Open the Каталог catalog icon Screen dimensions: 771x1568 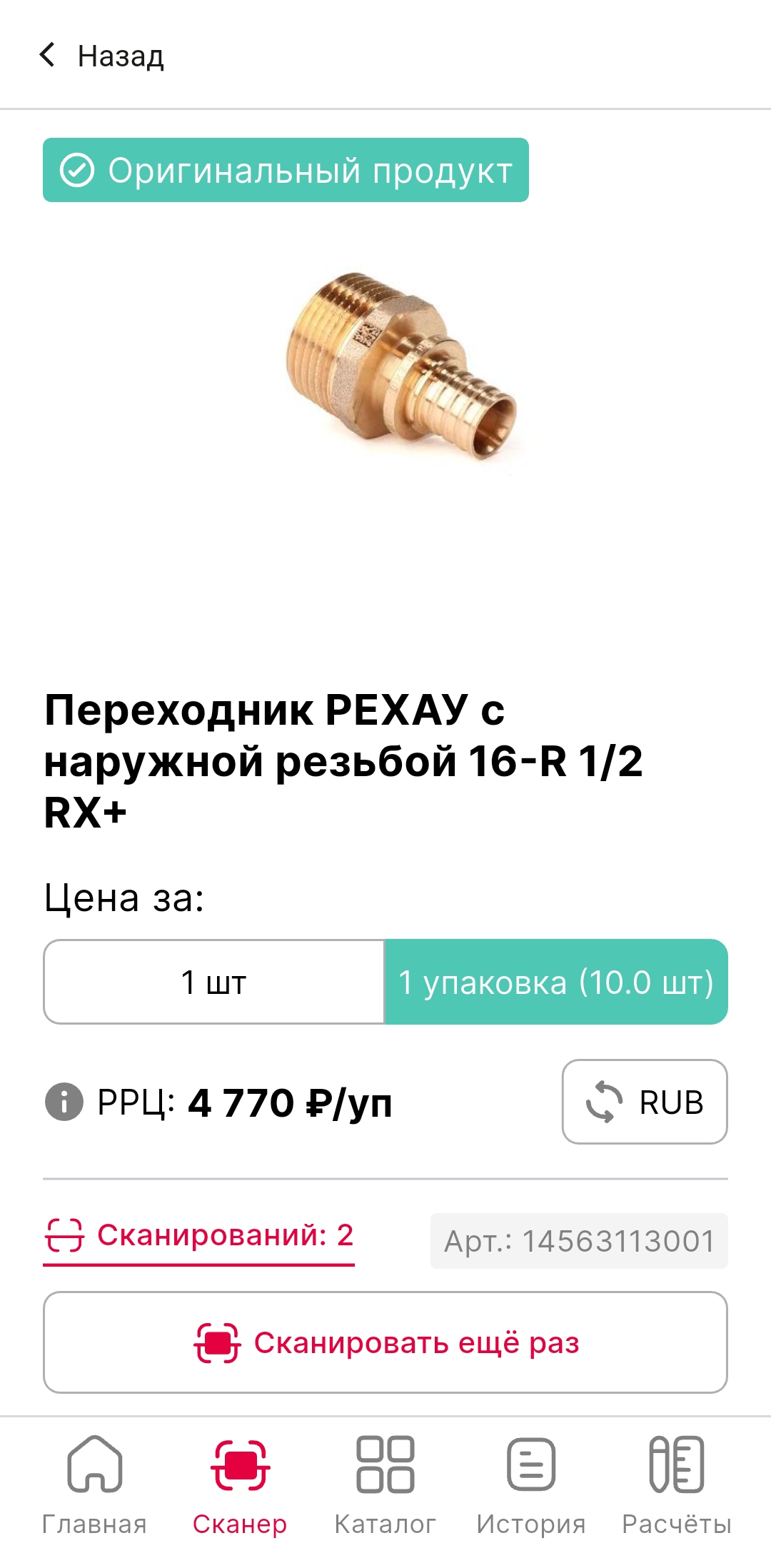pos(385,1469)
